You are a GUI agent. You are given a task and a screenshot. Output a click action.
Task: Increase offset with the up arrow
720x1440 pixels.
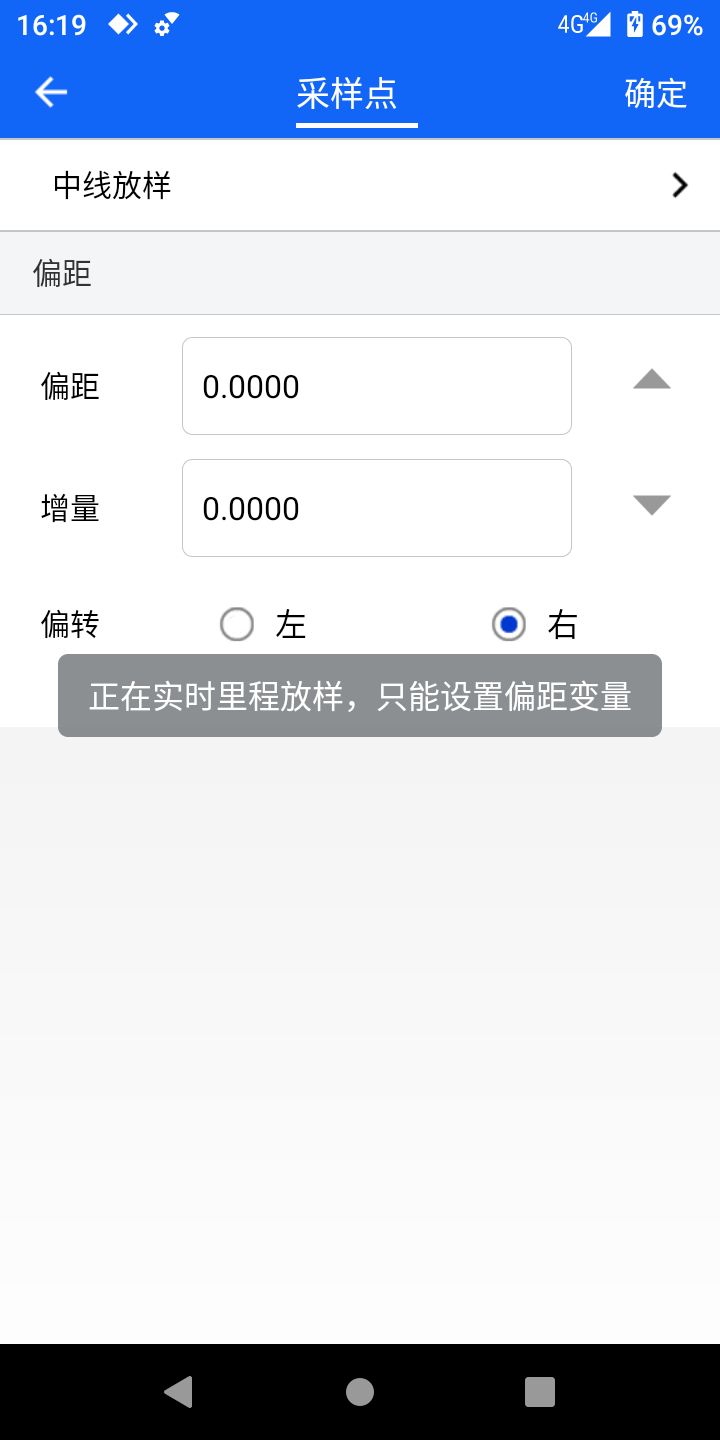(652, 379)
